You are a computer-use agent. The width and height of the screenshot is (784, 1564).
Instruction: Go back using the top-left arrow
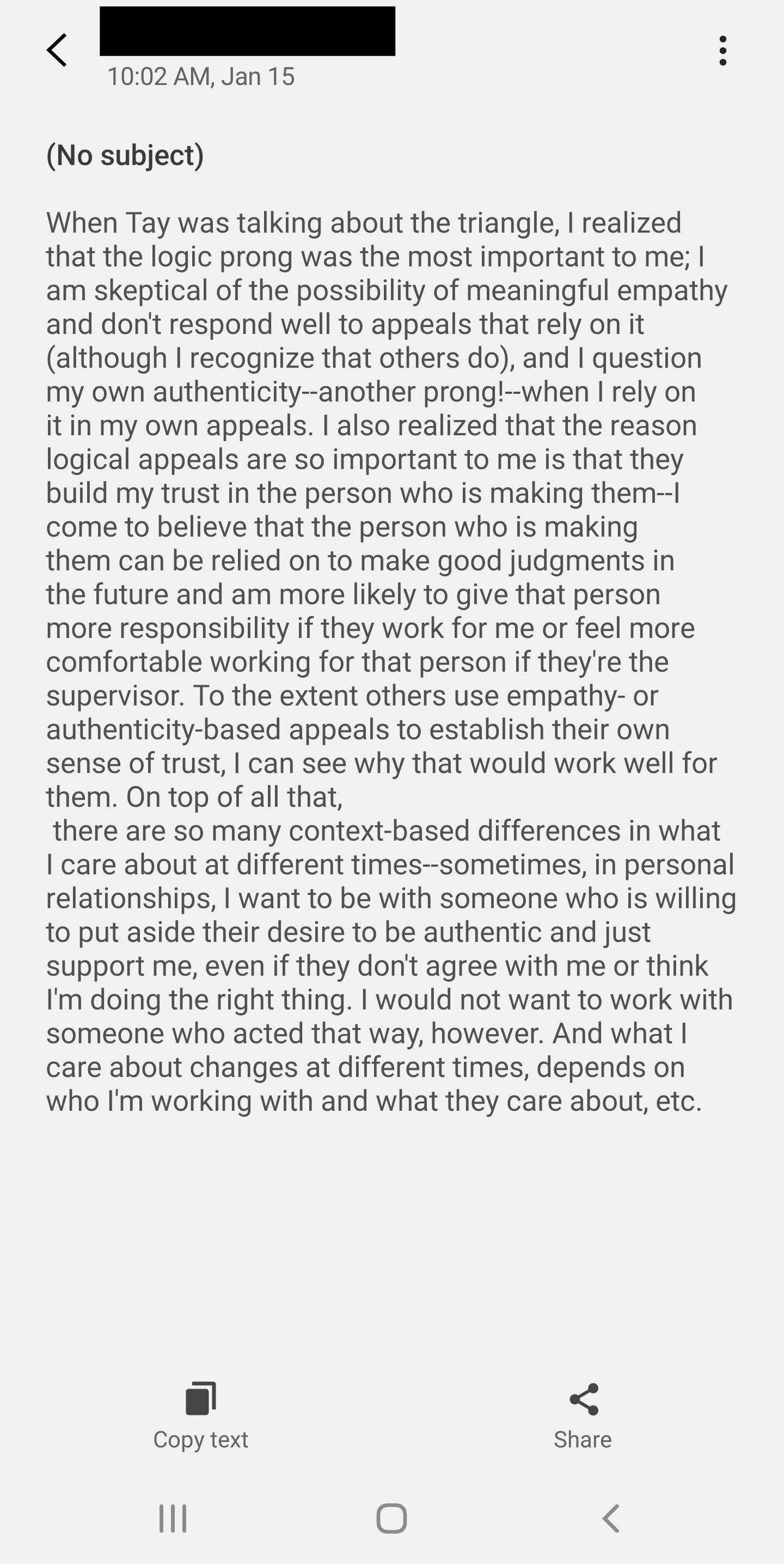pos(57,50)
